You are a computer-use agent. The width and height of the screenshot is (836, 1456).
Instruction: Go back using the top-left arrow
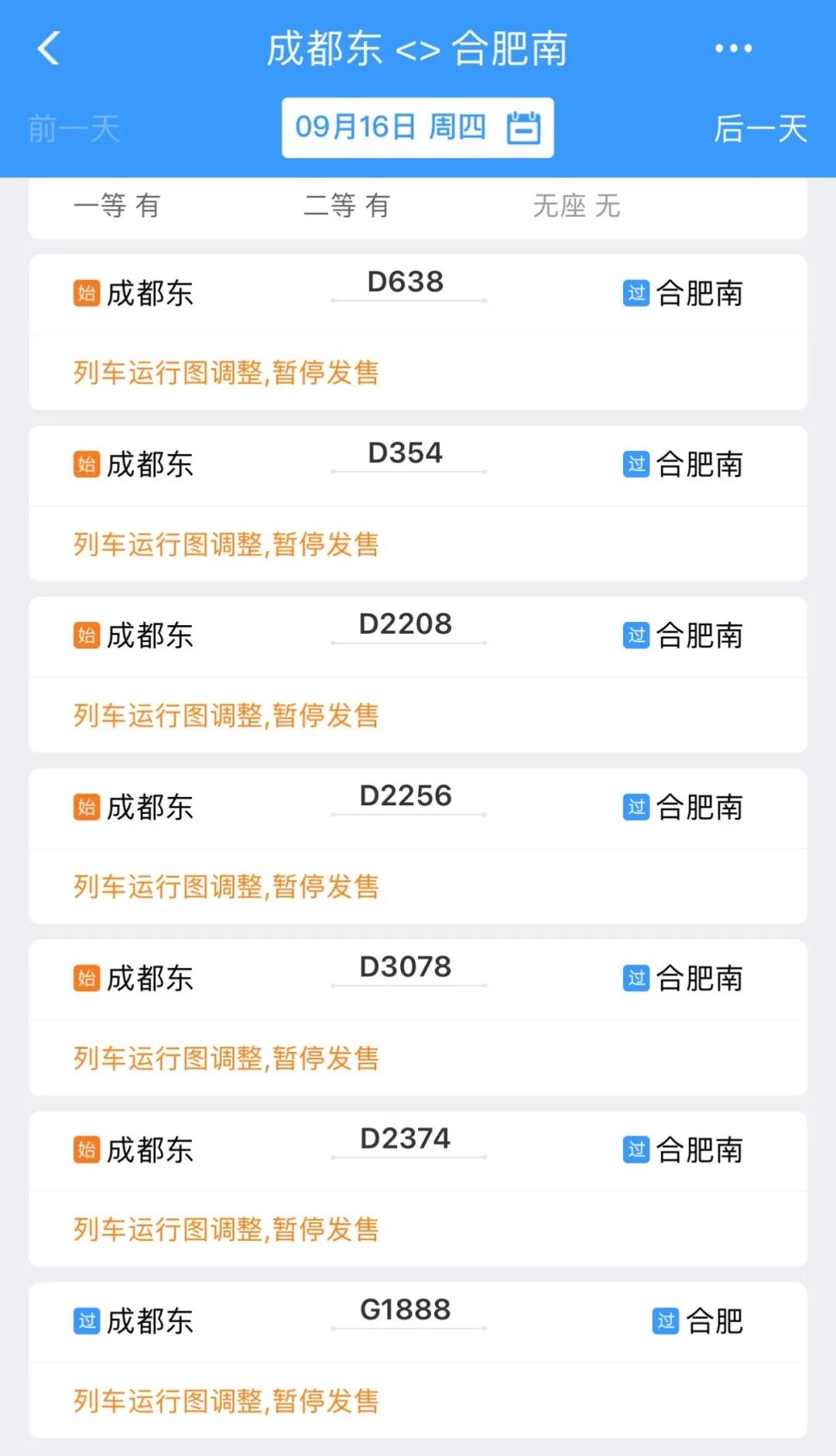pos(49,48)
